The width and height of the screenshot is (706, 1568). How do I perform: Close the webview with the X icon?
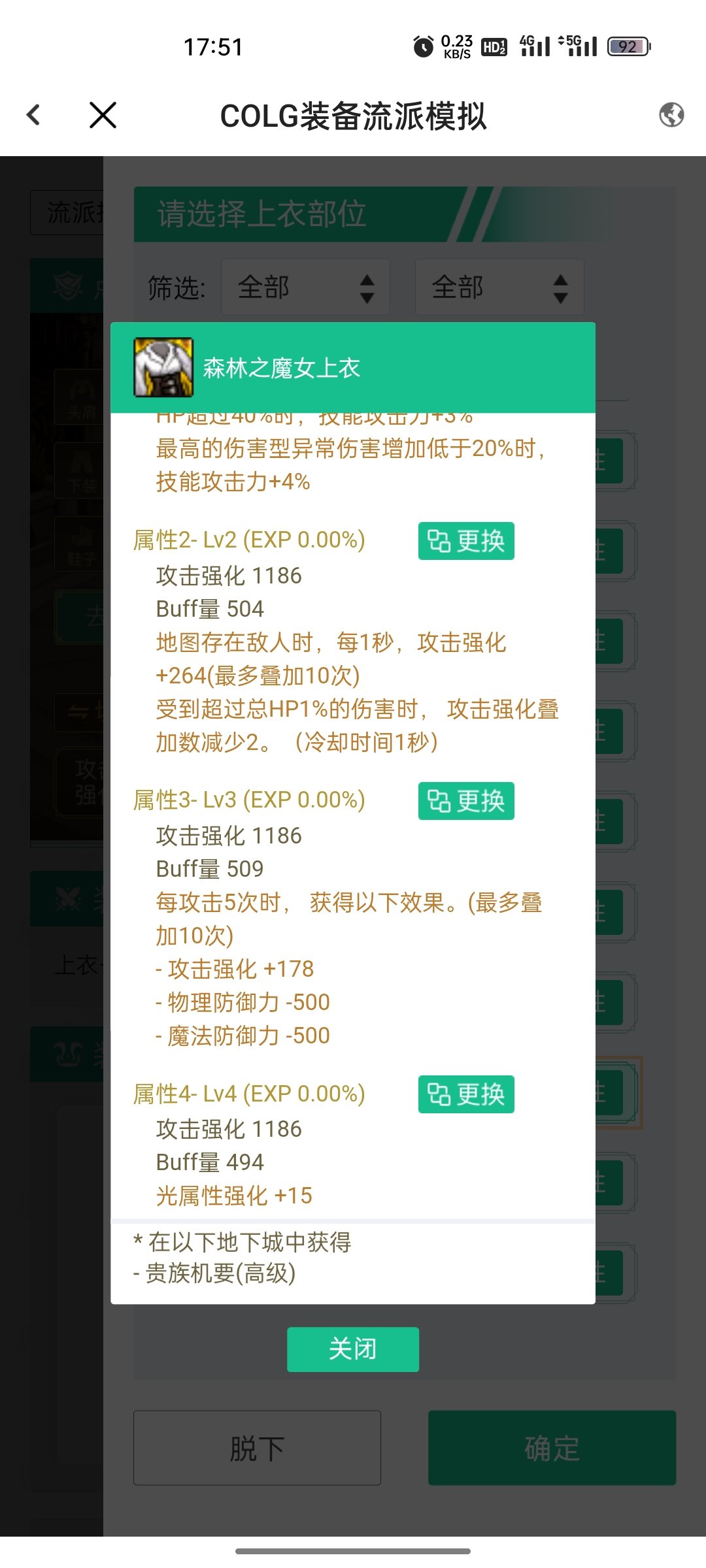tap(103, 115)
